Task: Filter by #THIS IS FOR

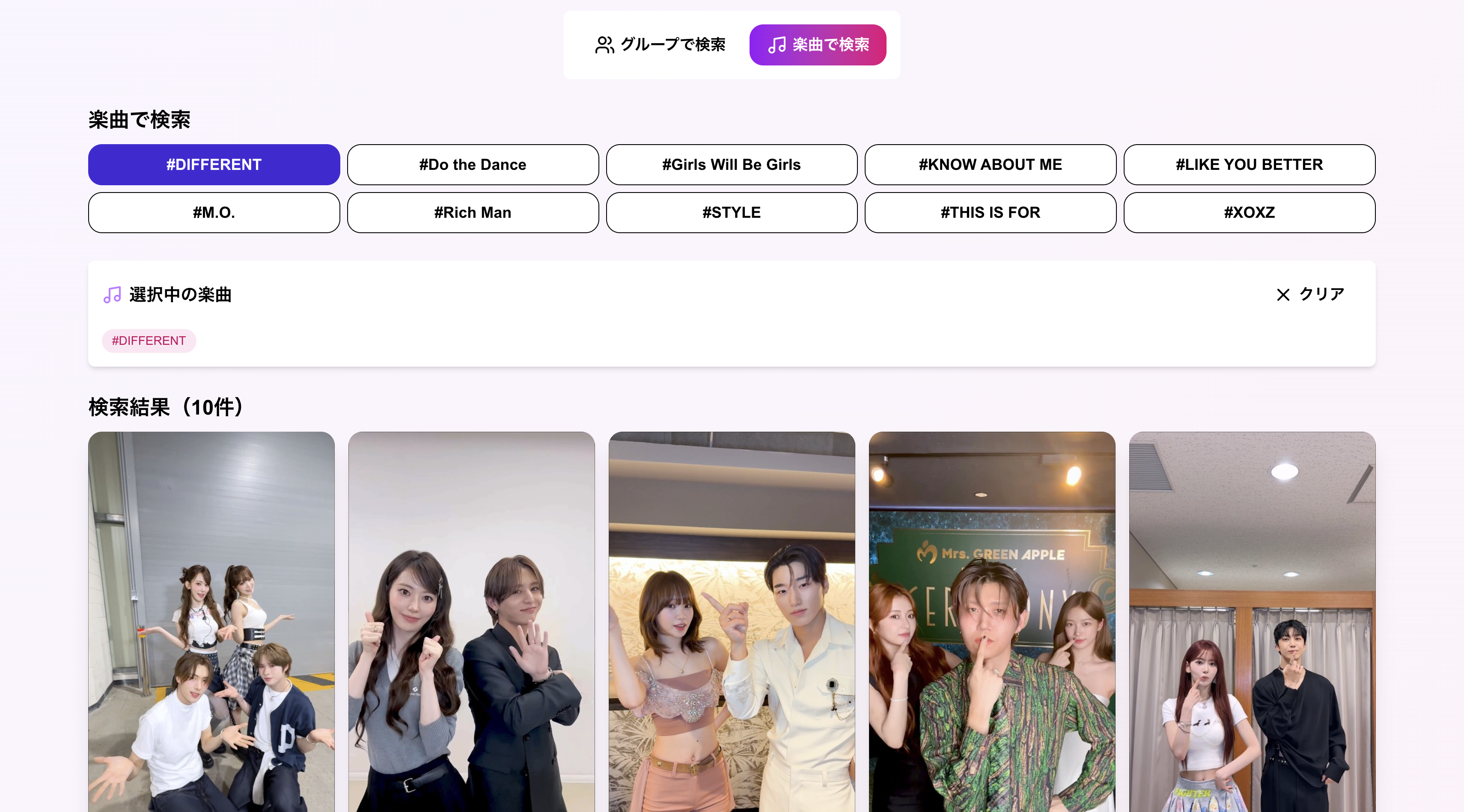Action: coord(989,212)
